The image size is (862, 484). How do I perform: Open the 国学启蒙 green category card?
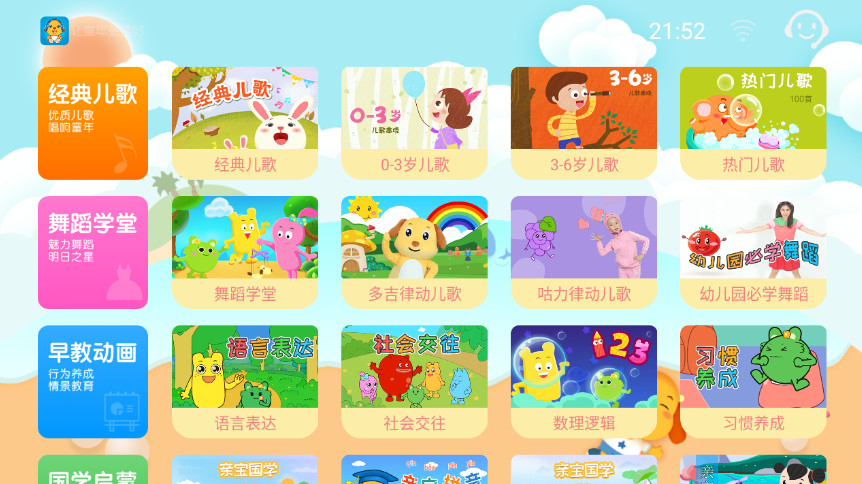click(x=93, y=470)
